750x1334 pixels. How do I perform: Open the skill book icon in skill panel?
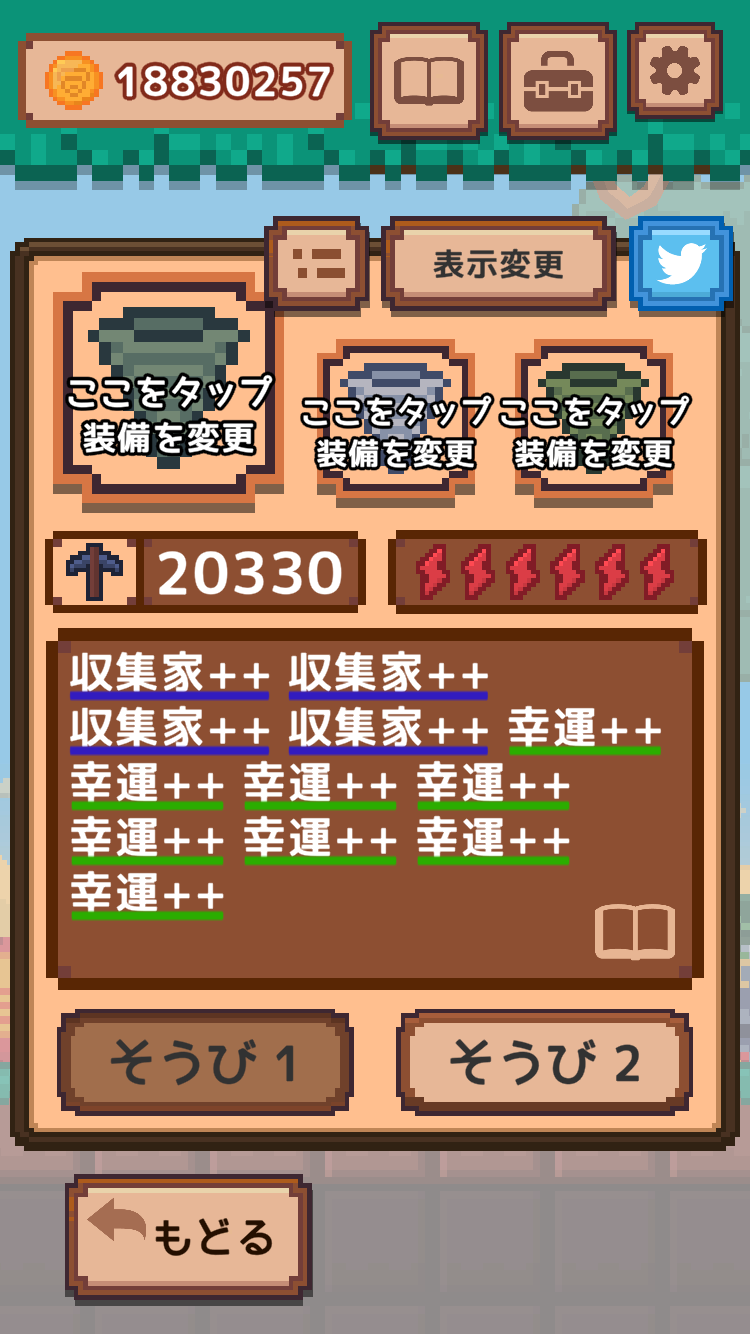[635, 932]
